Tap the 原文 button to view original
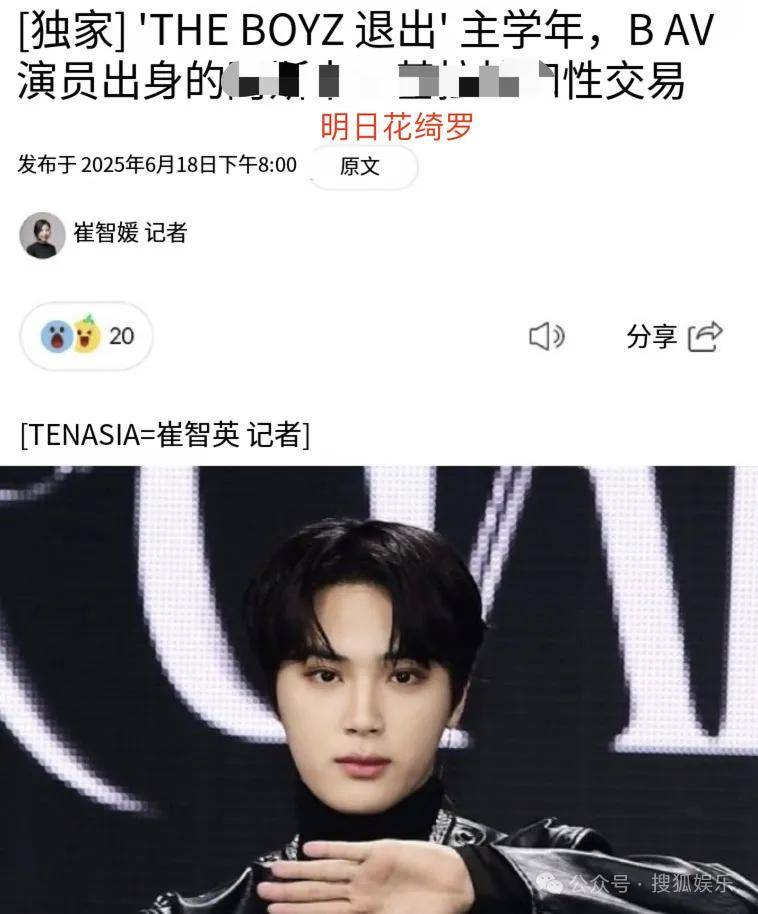Screen dimensions: 758x914 point(360,167)
